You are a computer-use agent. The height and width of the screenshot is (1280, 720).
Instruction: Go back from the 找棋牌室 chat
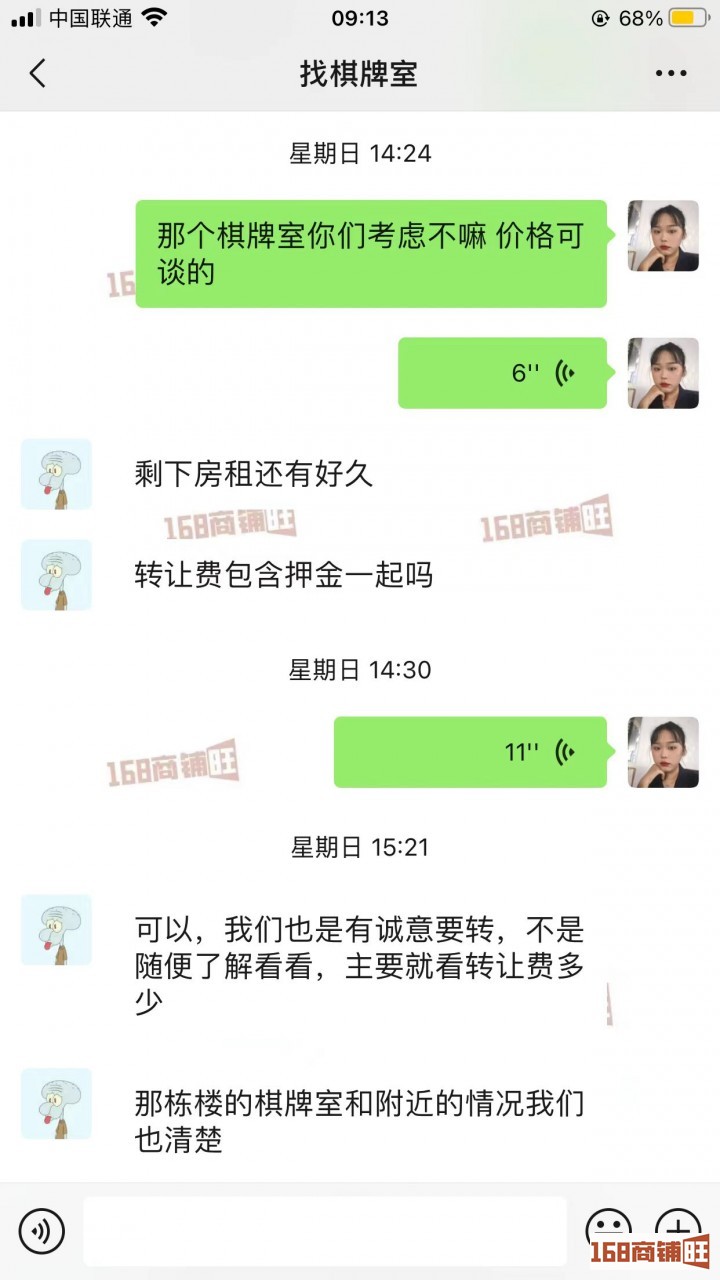38,74
